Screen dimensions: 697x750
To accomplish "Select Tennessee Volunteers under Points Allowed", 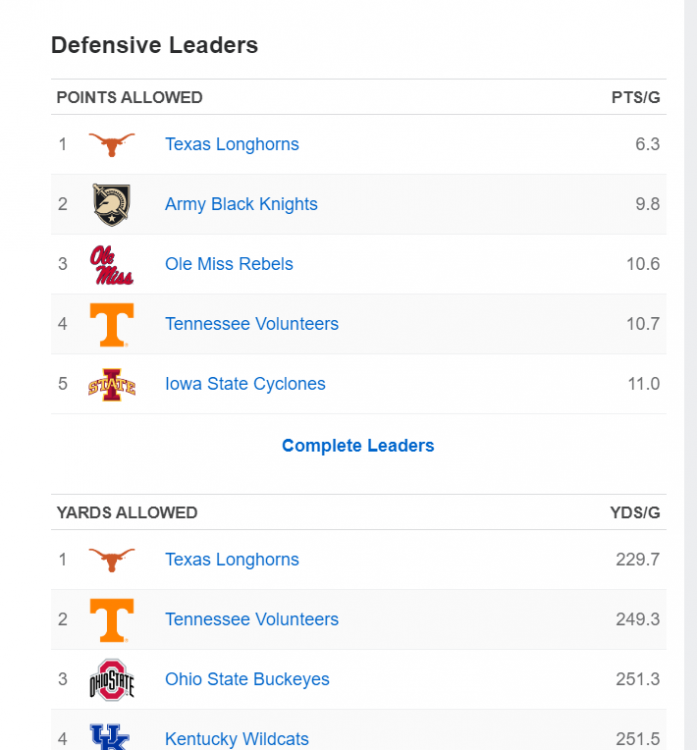I will click(251, 324).
